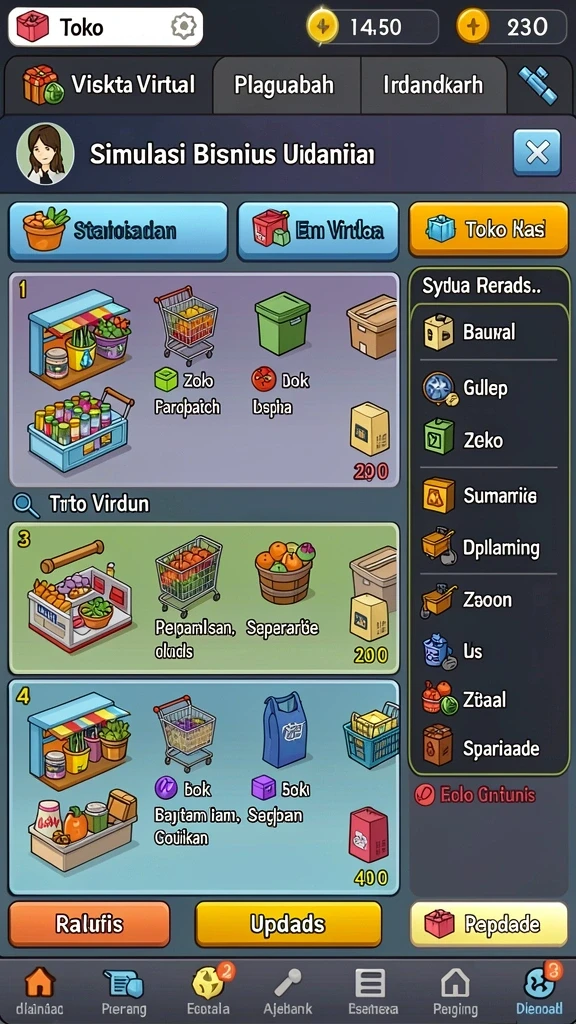Open shop card number 3 priced 200
Screen dimensions: 576x1024
click(204, 598)
